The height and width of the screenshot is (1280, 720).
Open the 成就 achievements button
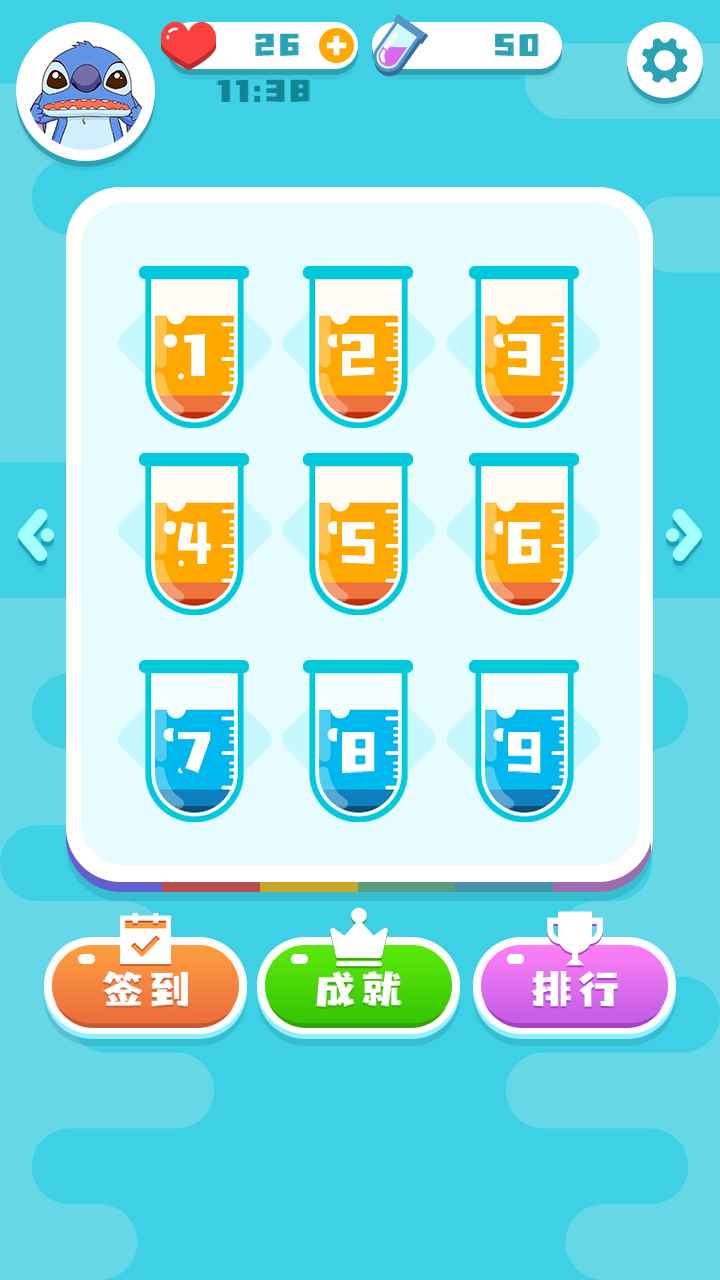358,987
